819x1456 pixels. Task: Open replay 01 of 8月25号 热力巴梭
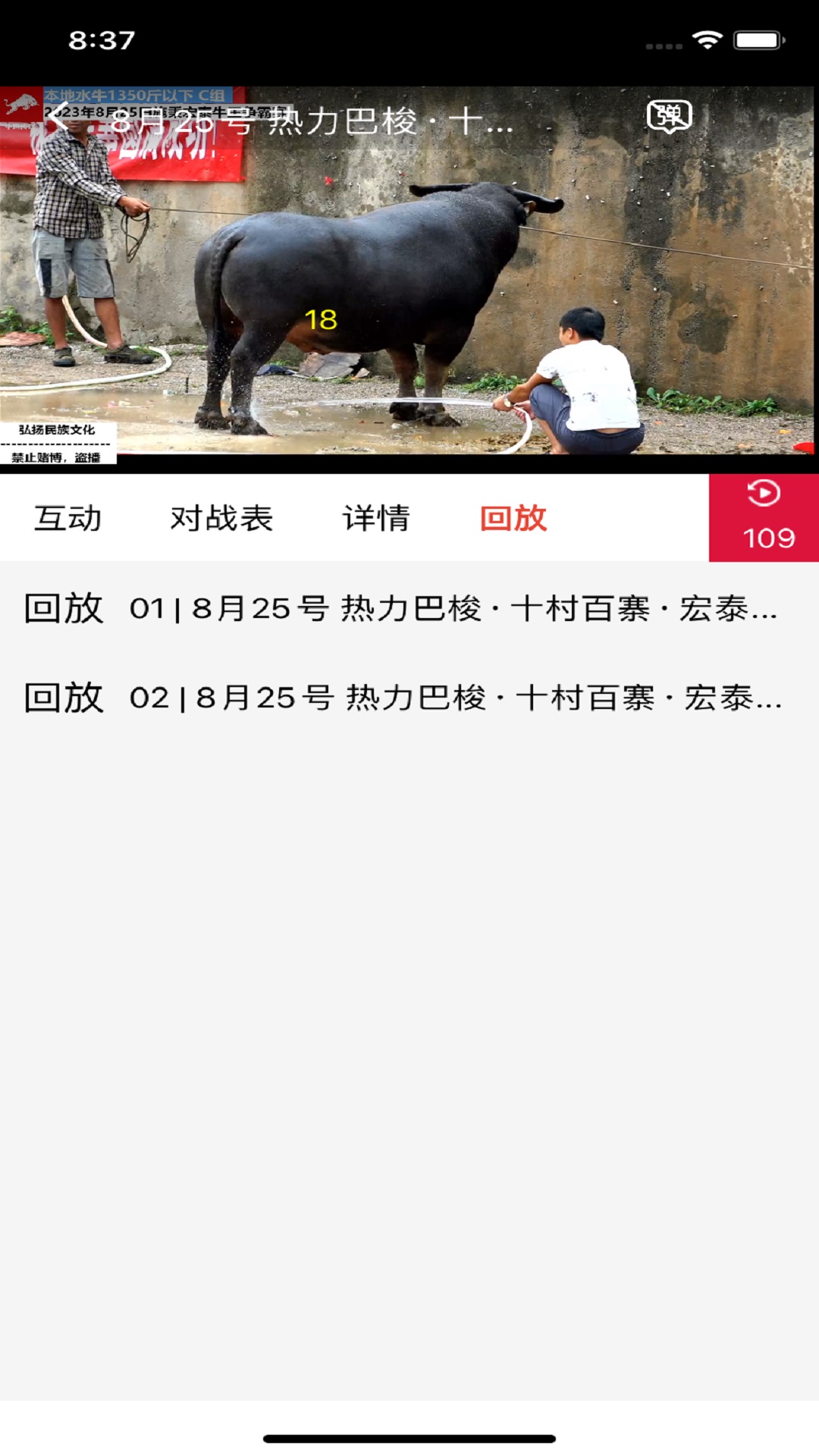[402, 609]
